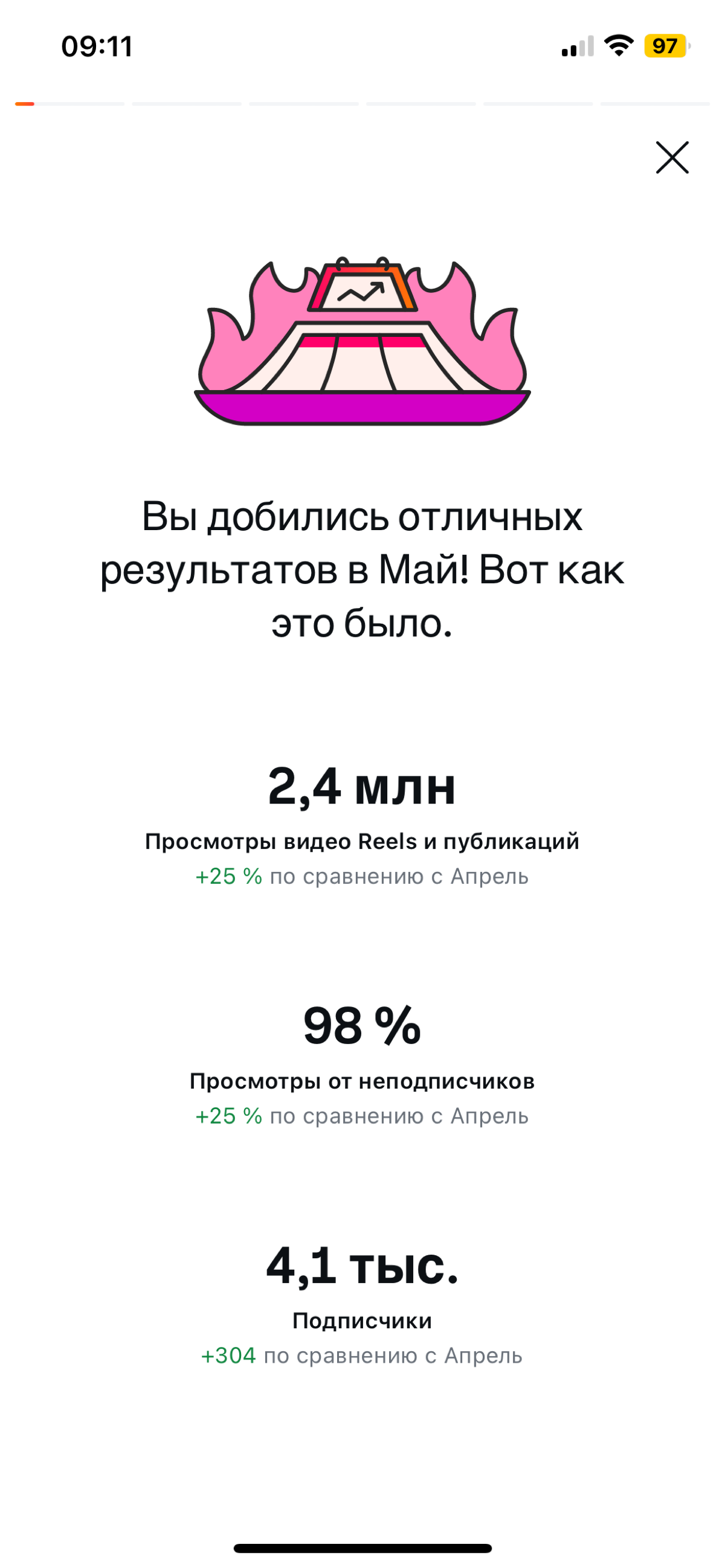
Task: Tap the magenta base of the flame graphic
Action: [362, 405]
